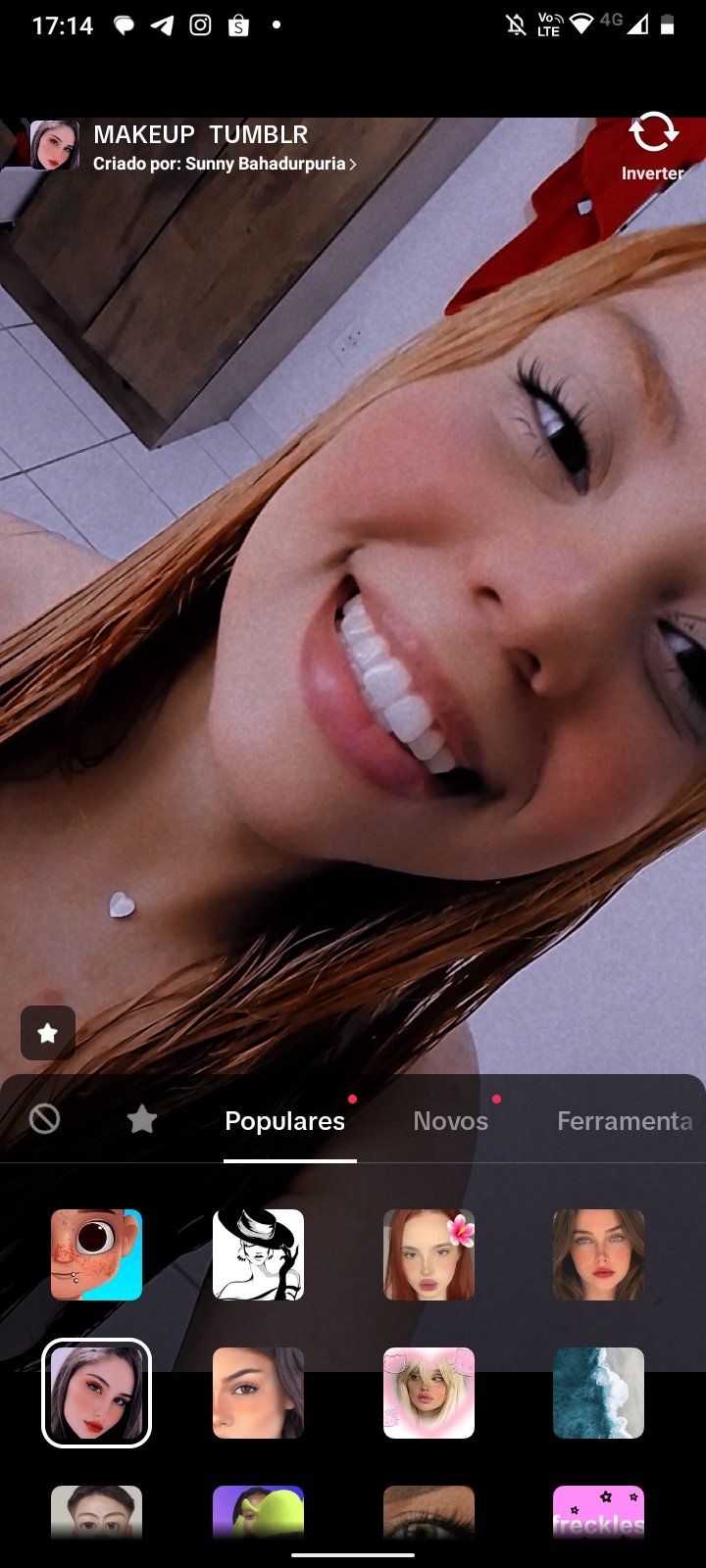Screen dimensions: 706x1568
Task: Select the black-and-white hat sketch effect
Action: (259, 1254)
